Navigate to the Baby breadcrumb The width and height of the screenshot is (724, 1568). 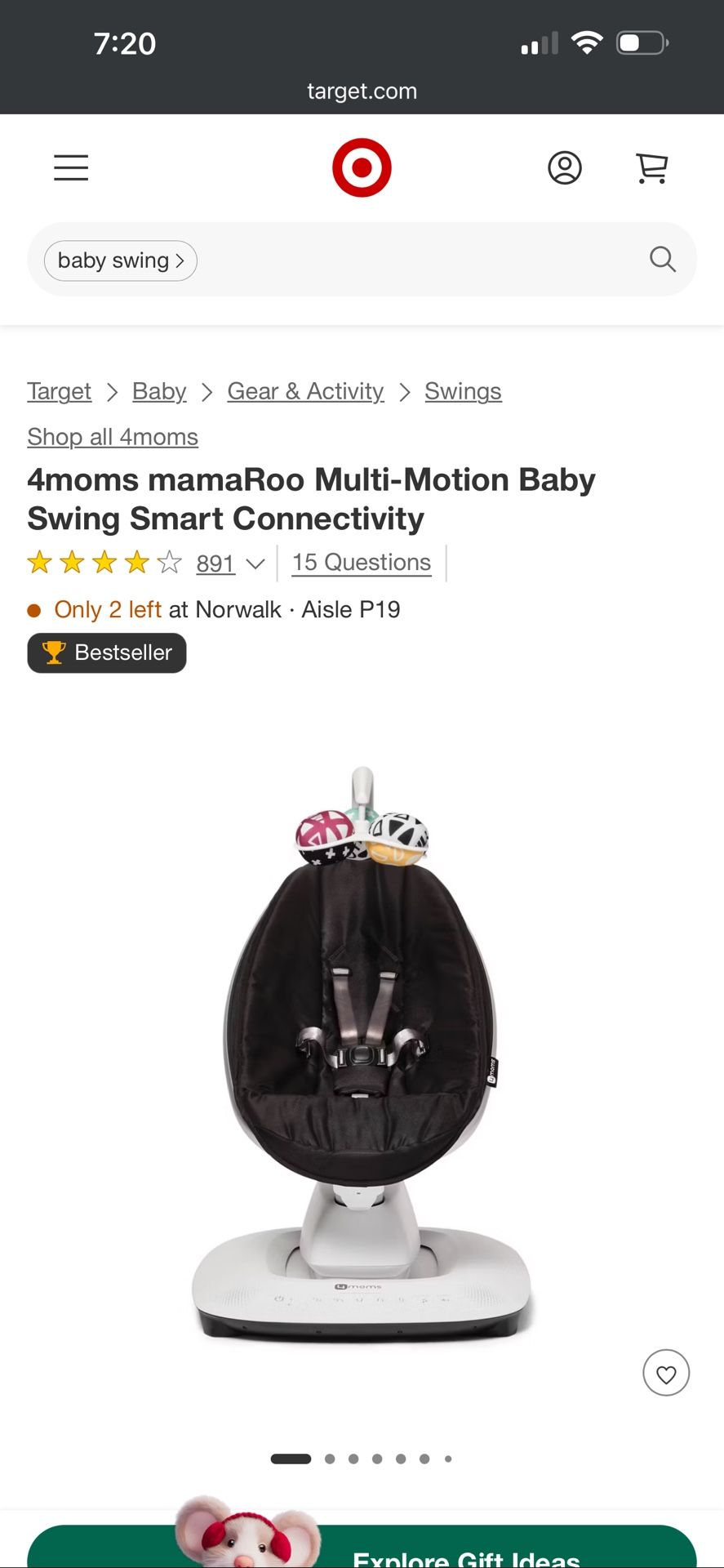point(158,391)
